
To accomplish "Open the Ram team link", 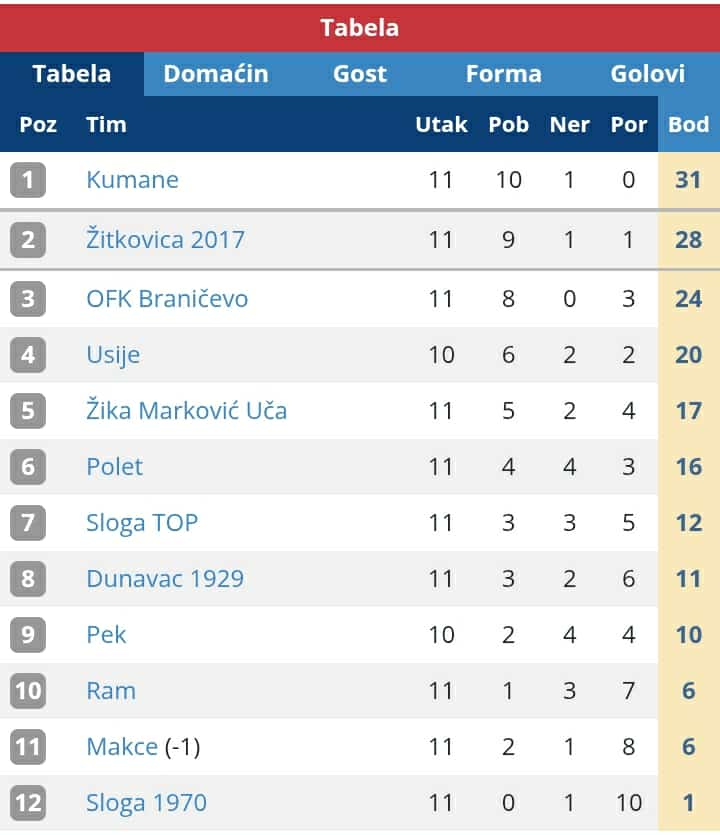I will click(111, 691).
